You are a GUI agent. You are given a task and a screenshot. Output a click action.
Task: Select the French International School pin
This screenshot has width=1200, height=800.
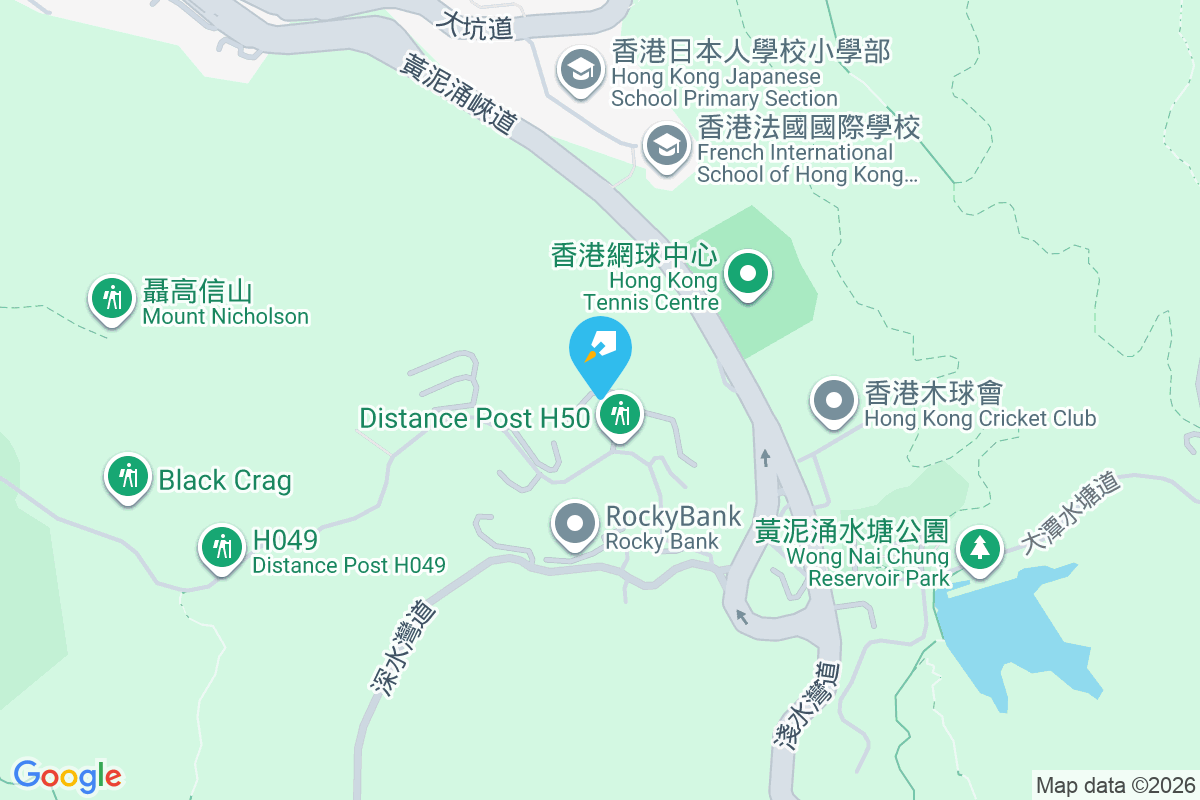tap(666, 147)
